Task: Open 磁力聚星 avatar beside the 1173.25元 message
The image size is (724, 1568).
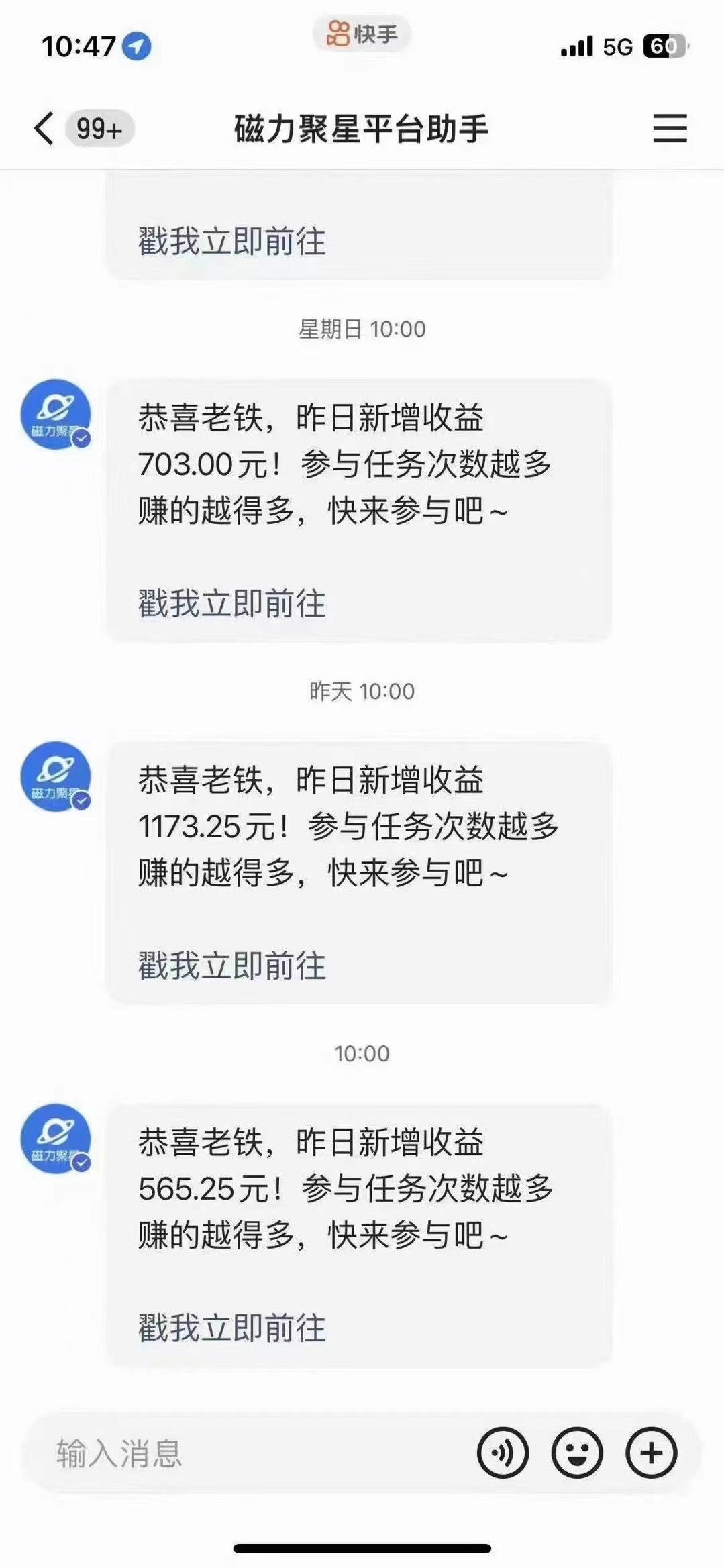Action: click(x=56, y=776)
